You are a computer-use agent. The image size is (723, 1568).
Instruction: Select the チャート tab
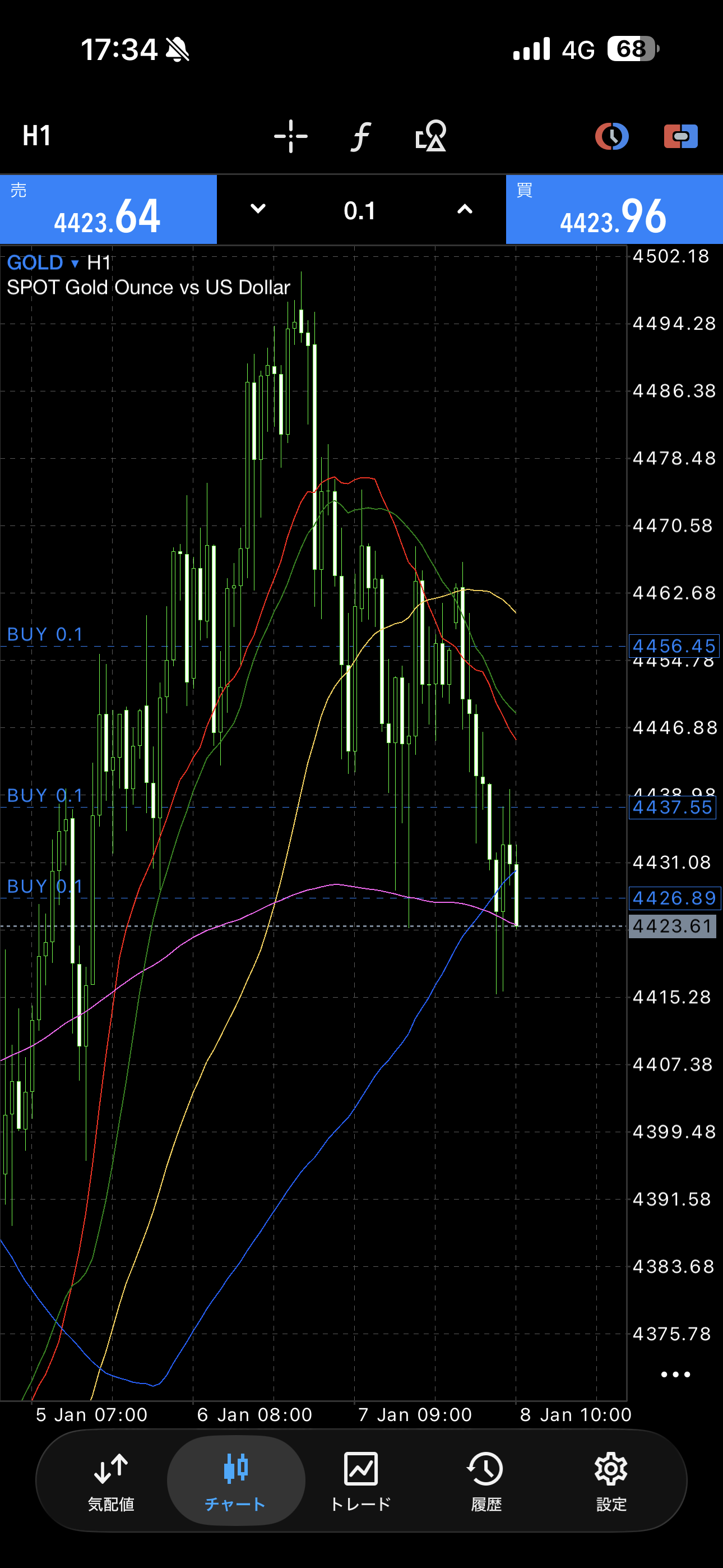tap(235, 1481)
